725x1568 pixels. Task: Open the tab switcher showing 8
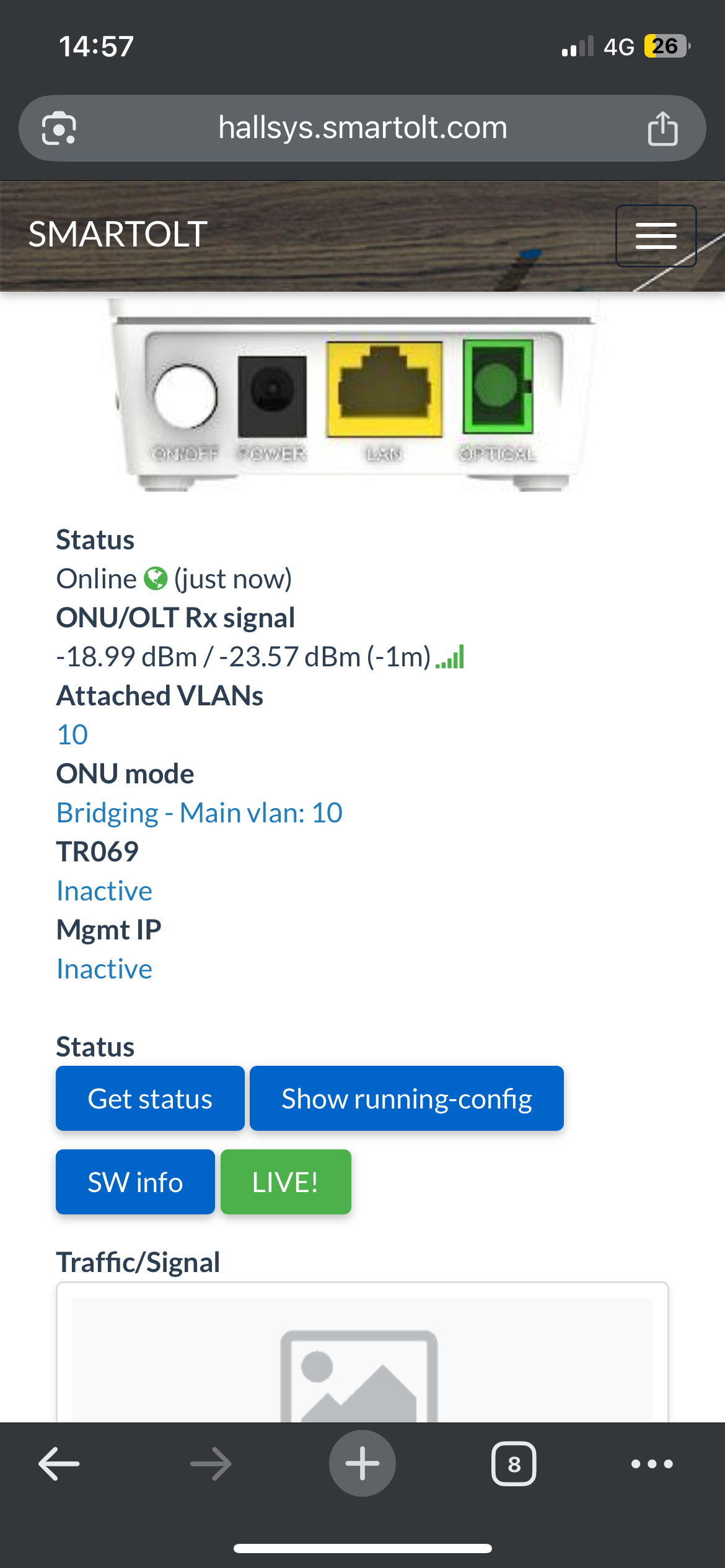(514, 1464)
